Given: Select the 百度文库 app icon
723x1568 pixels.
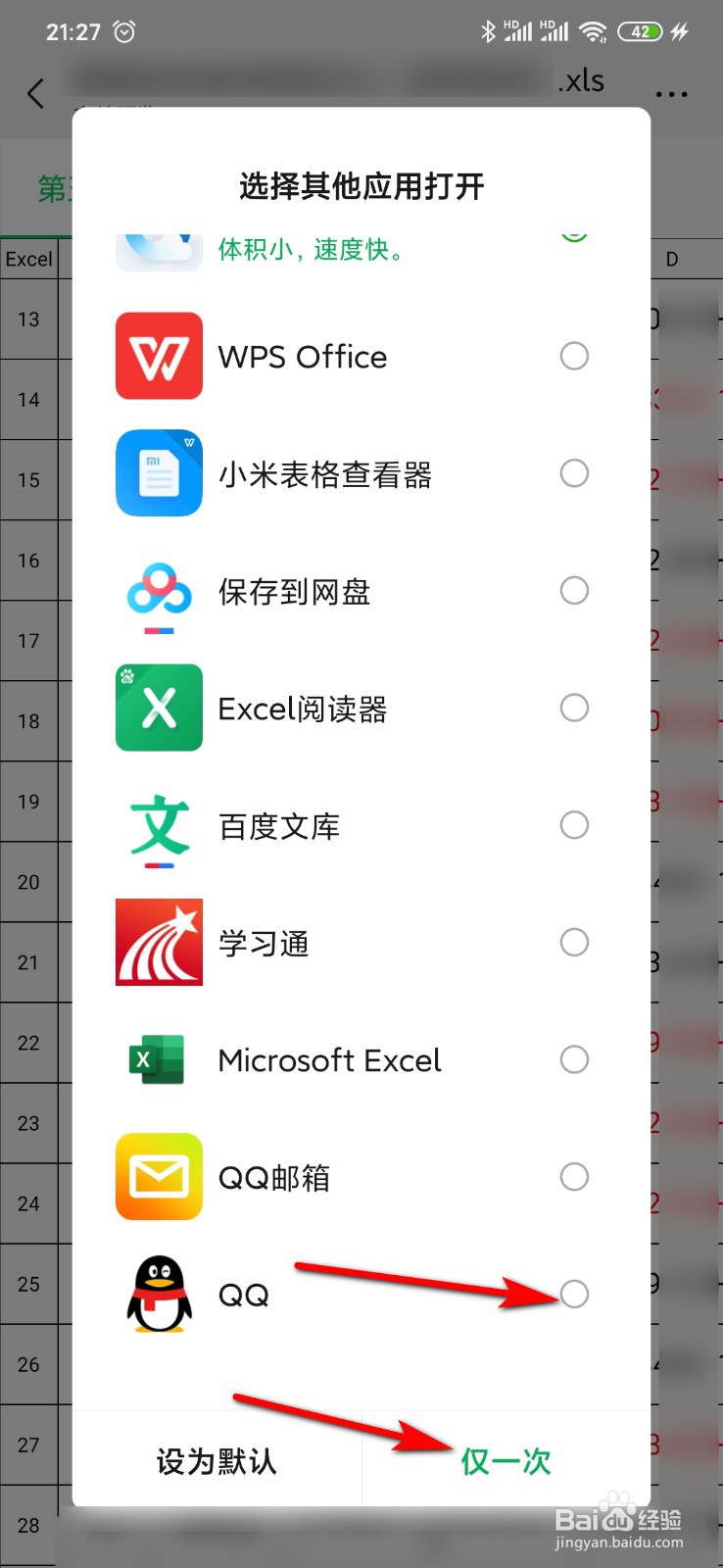Looking at the screenshot, I should coord(158,825).
